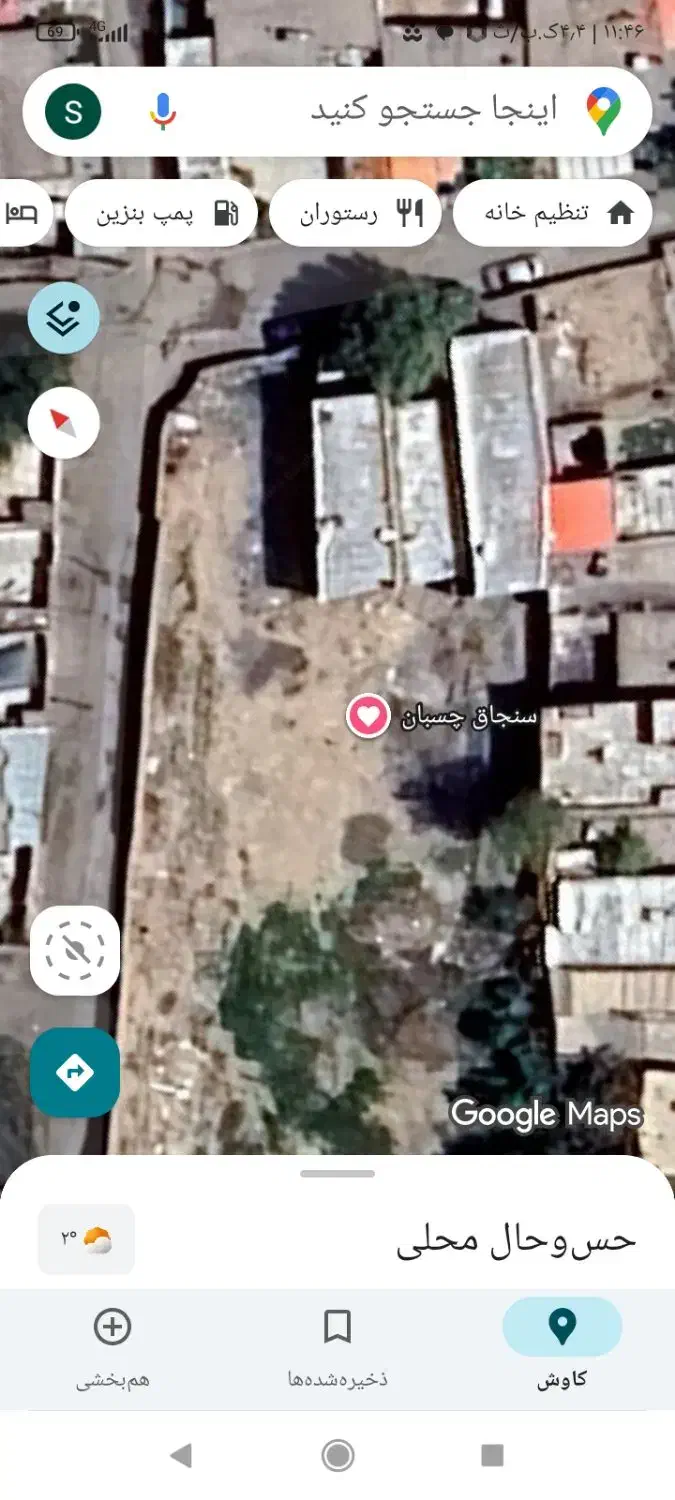The width and height of the screenshot is (675, 1500).
Task: Open the map layers button
Action: [x=64, y=318]
